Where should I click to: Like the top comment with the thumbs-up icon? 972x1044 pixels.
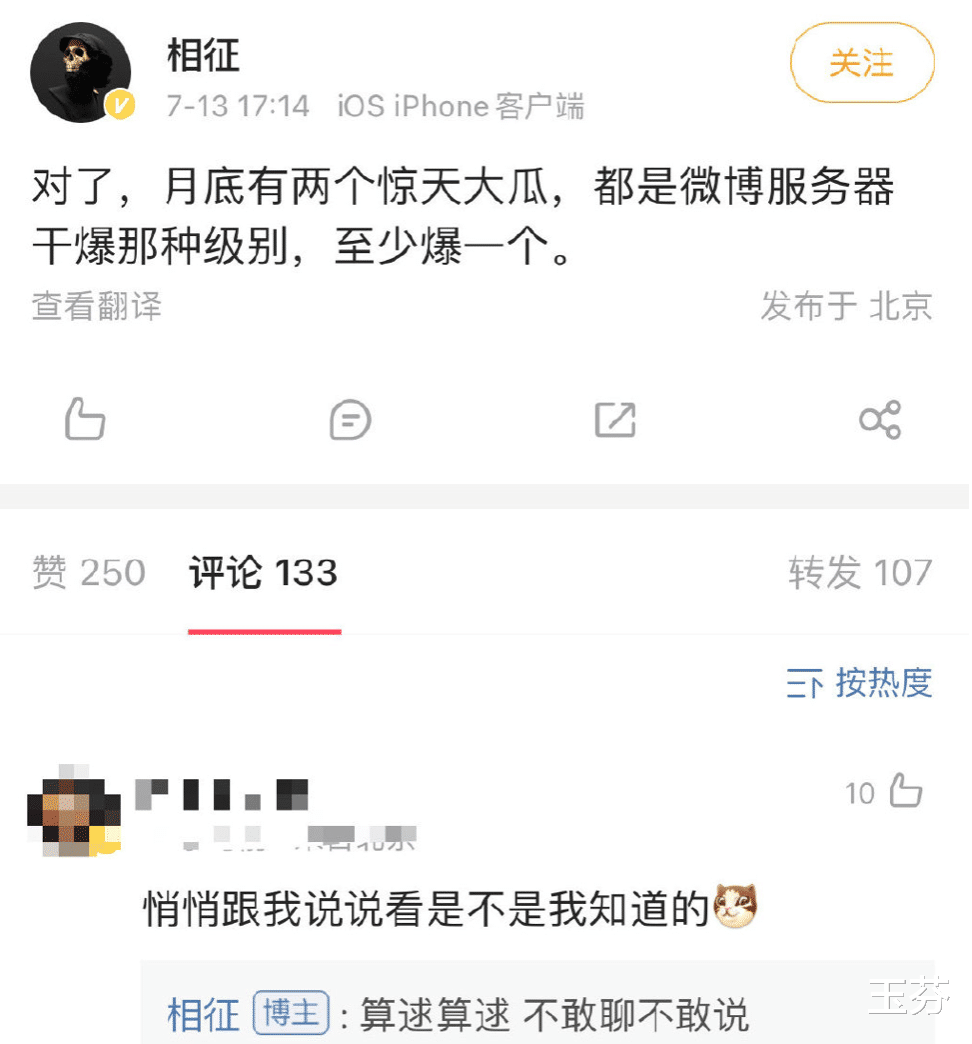905,791
